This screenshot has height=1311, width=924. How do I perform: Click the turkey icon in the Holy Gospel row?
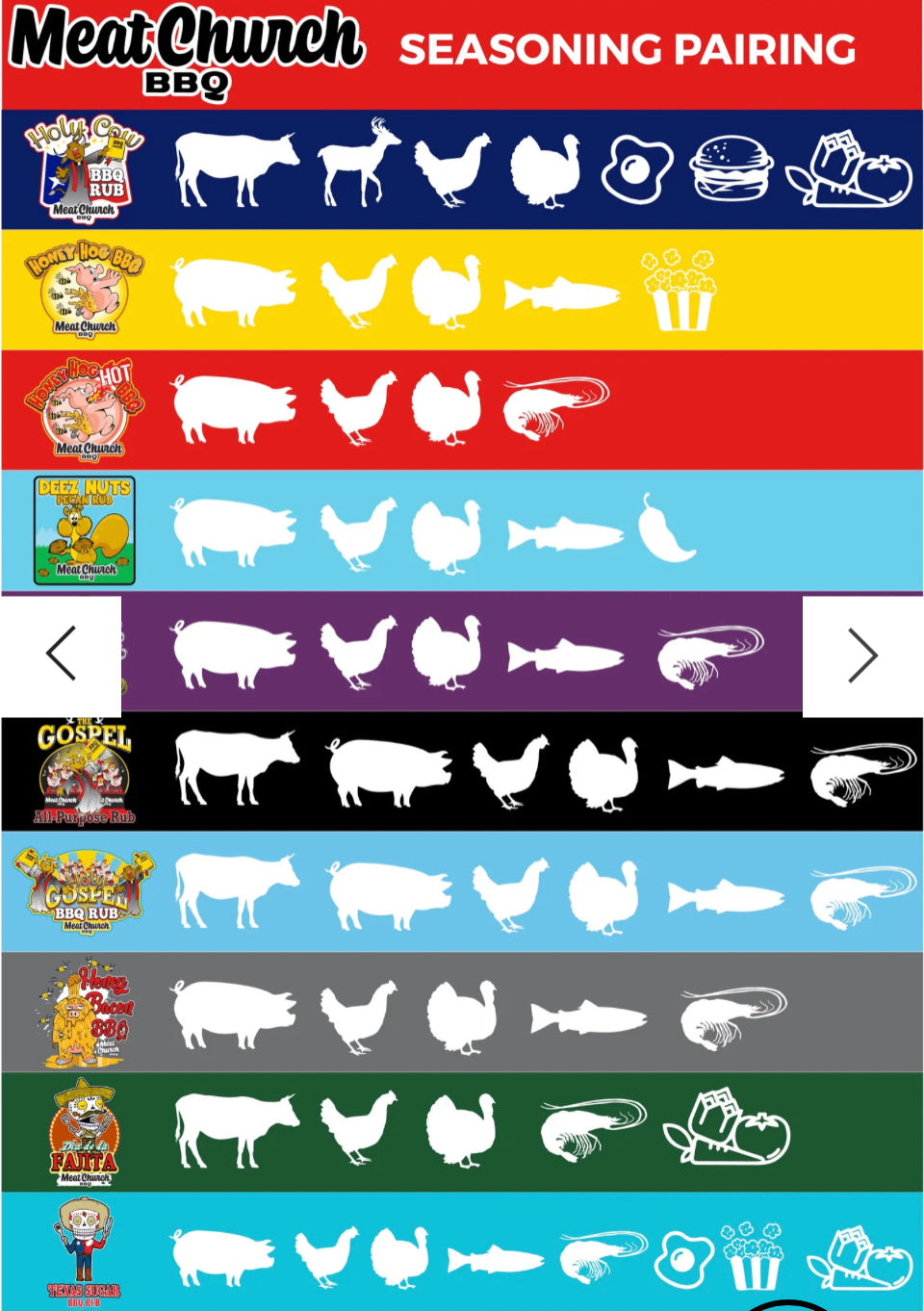click(604, 893)
